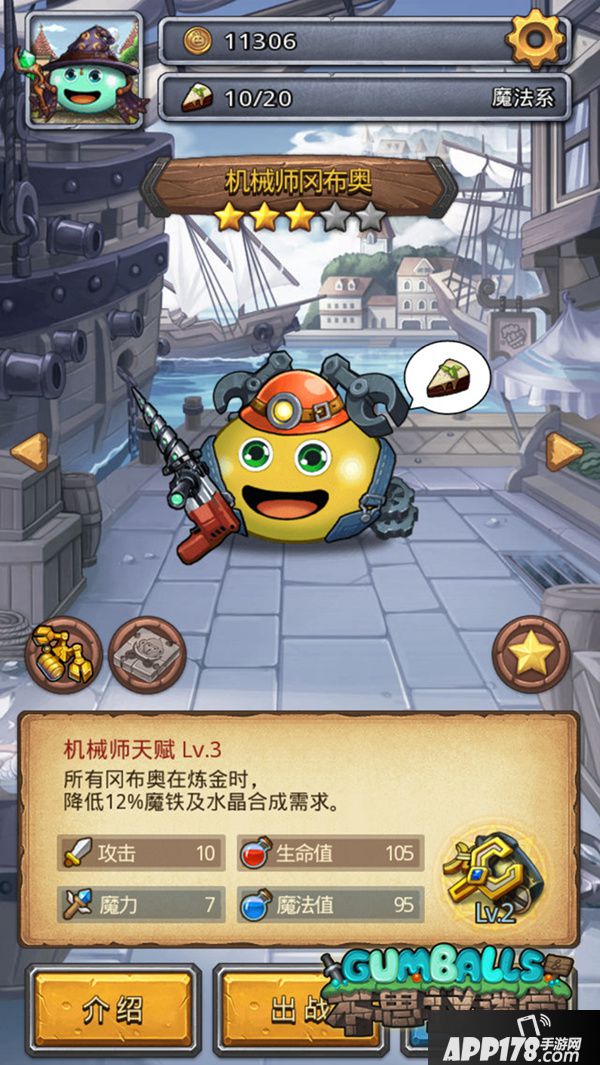This screenshot has height=1065, width=600.
Task: Tap the 出战 deploy button
Action: (x=297, y=1011)
